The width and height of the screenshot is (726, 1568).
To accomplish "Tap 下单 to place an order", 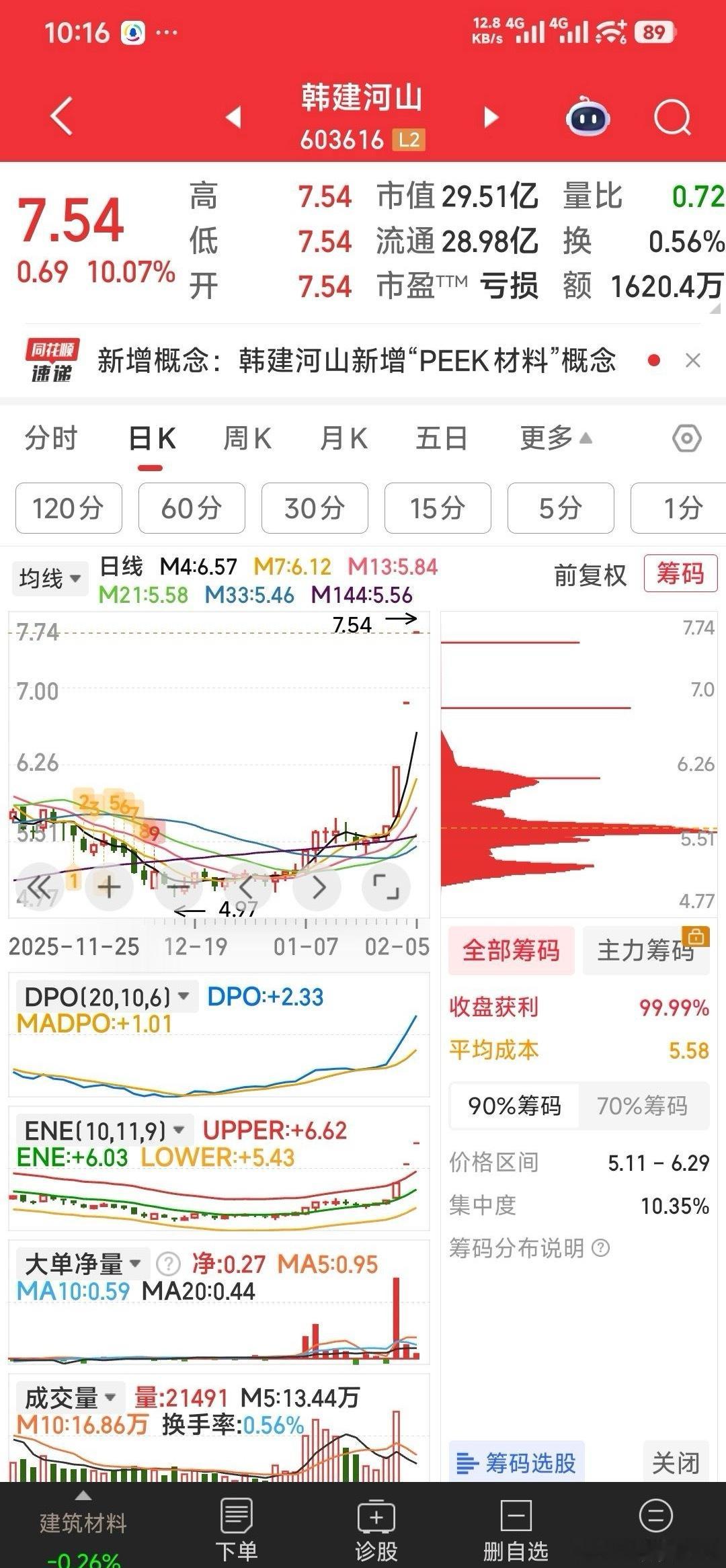I will (x=236, y=1526).
